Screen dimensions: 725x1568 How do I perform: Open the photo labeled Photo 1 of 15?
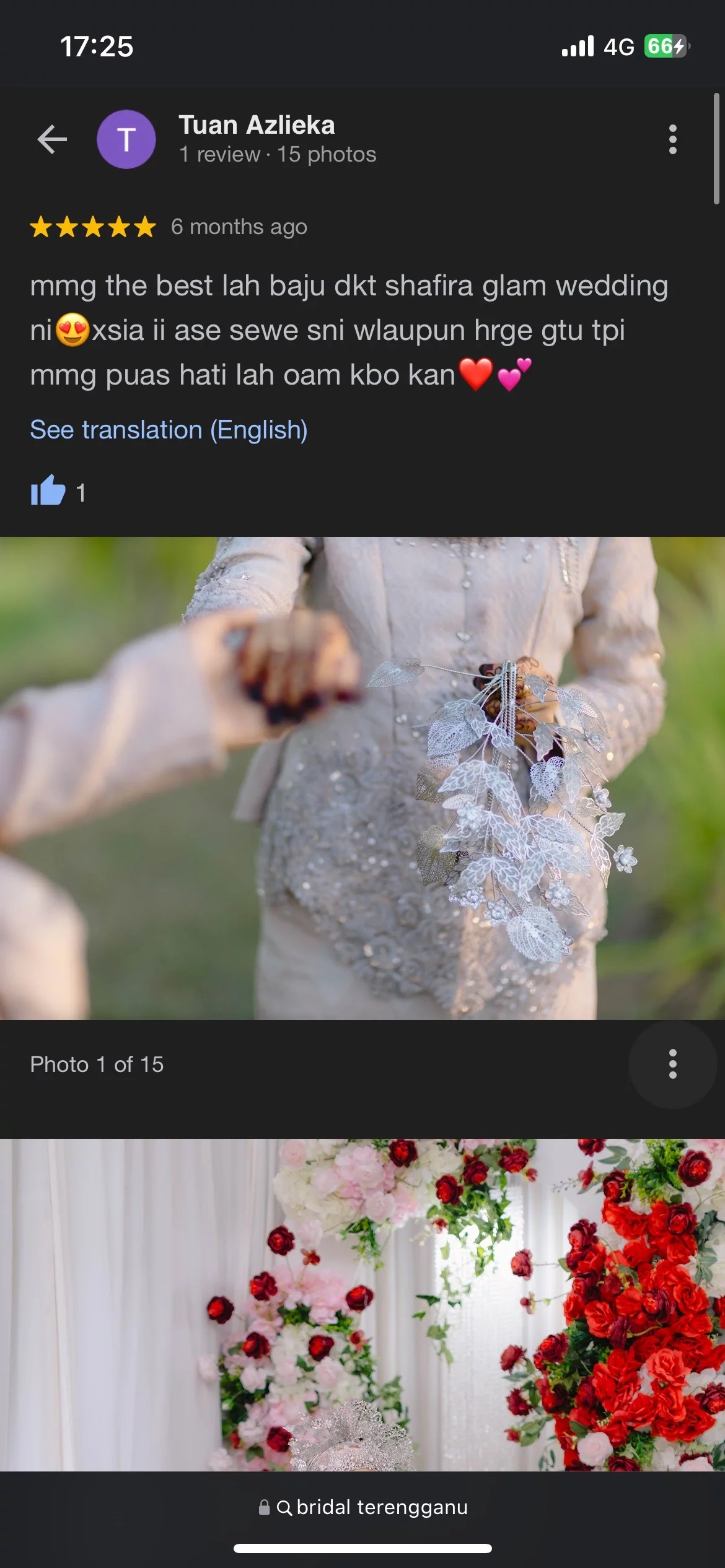[362, 778]
